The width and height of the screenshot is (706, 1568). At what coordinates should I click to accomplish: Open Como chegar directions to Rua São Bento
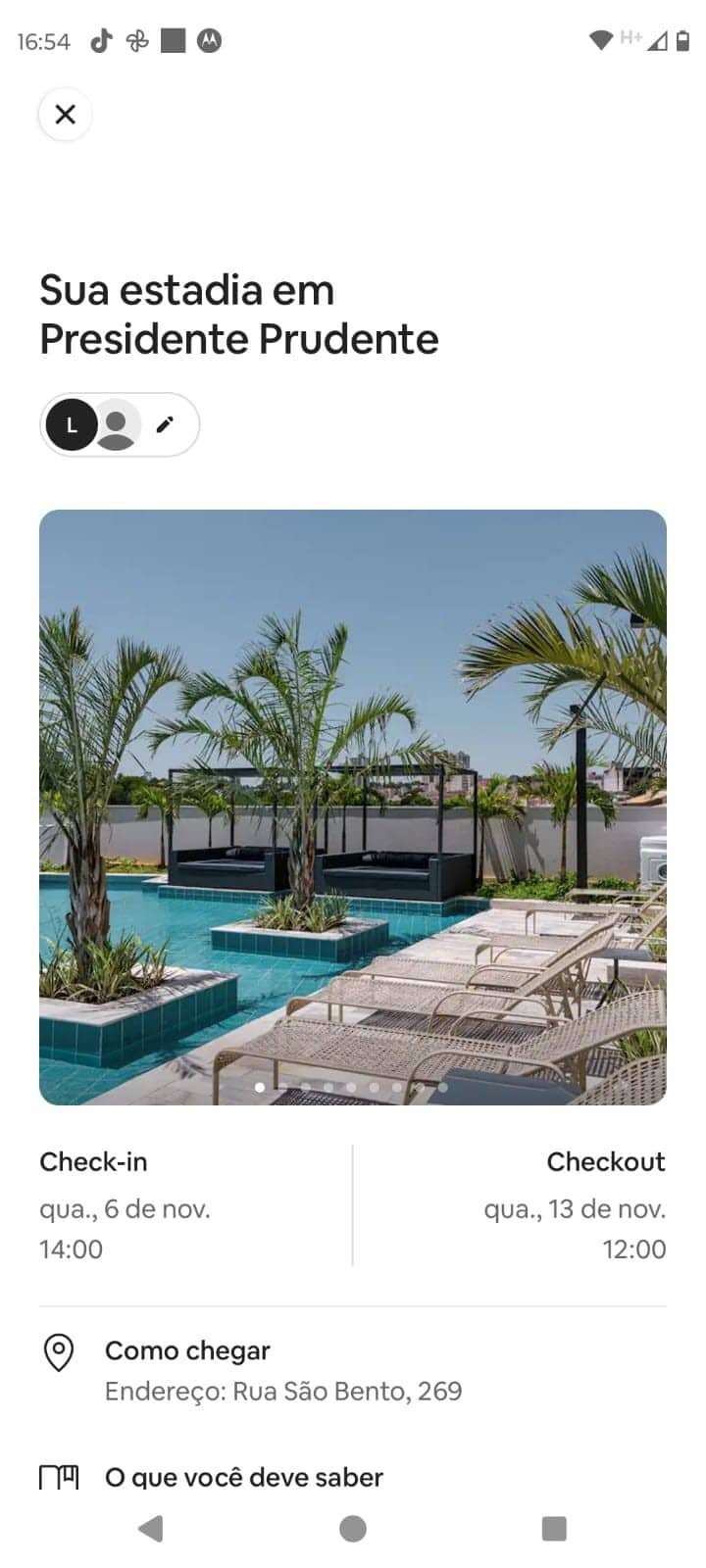(x=282, y=1370)
